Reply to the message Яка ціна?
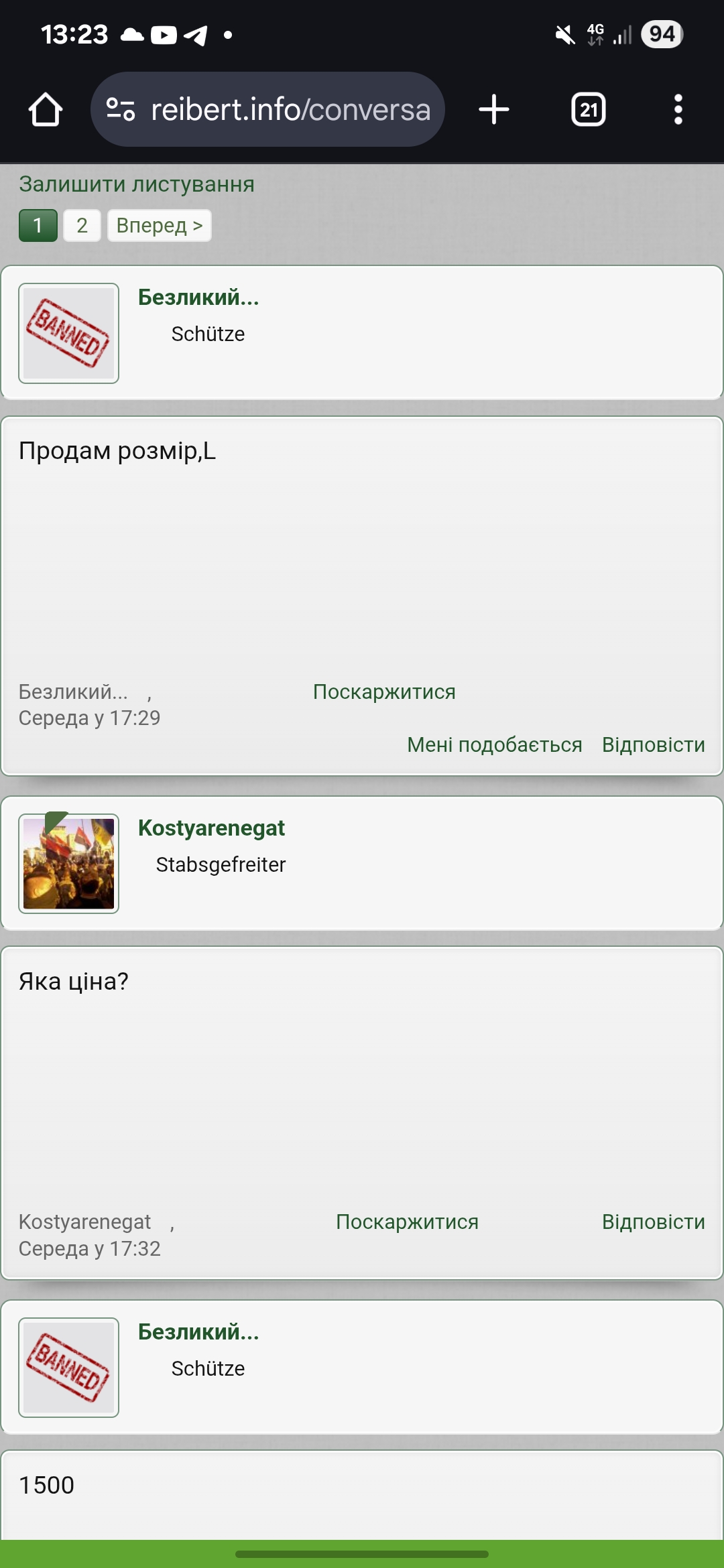 coord(654,1222)
